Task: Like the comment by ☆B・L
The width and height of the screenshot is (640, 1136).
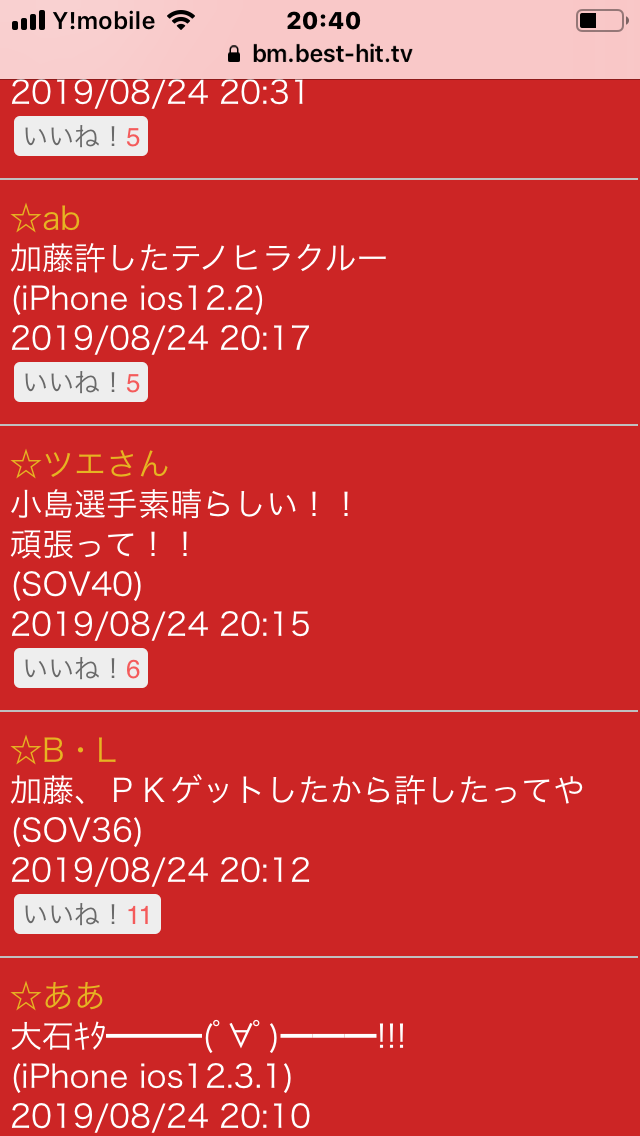Action: [87, 915]
